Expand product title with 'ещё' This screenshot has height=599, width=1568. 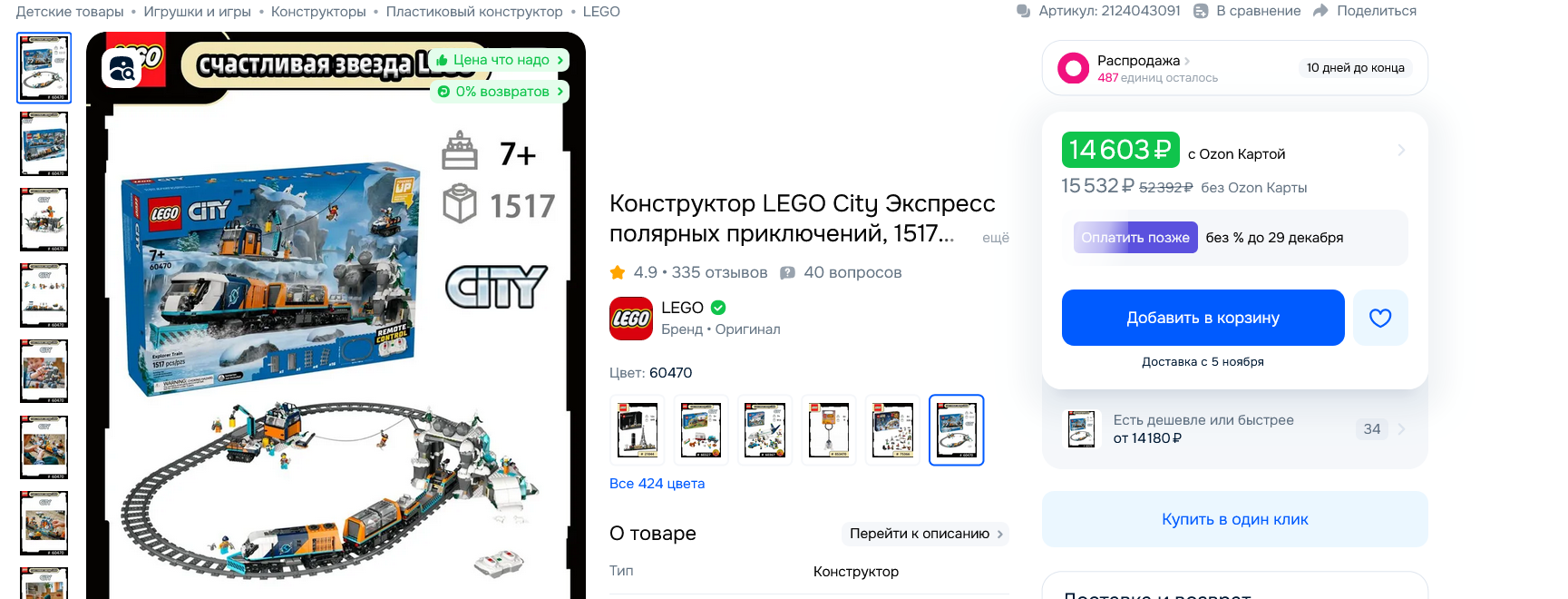[995, 238]
